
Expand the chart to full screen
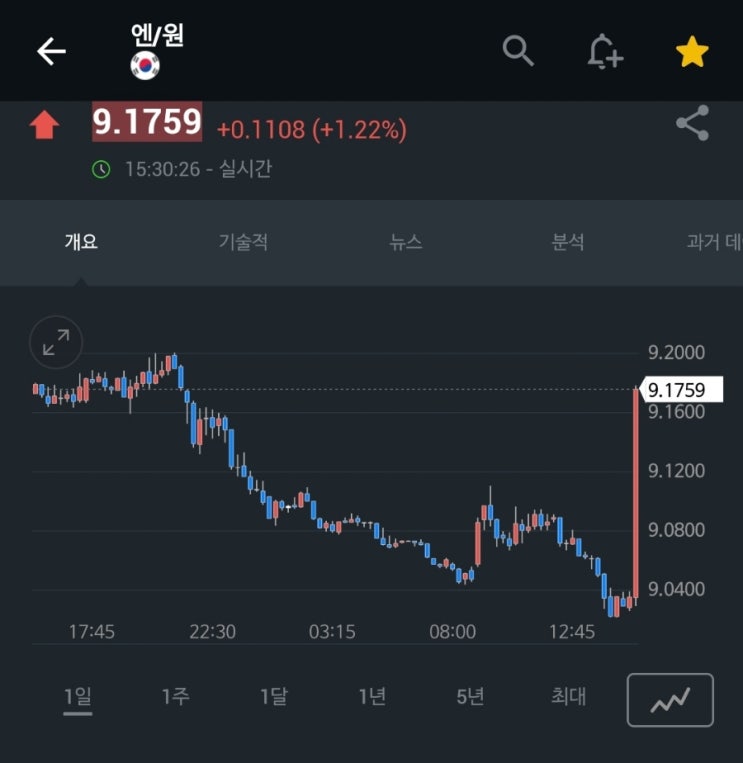(56, 343)
